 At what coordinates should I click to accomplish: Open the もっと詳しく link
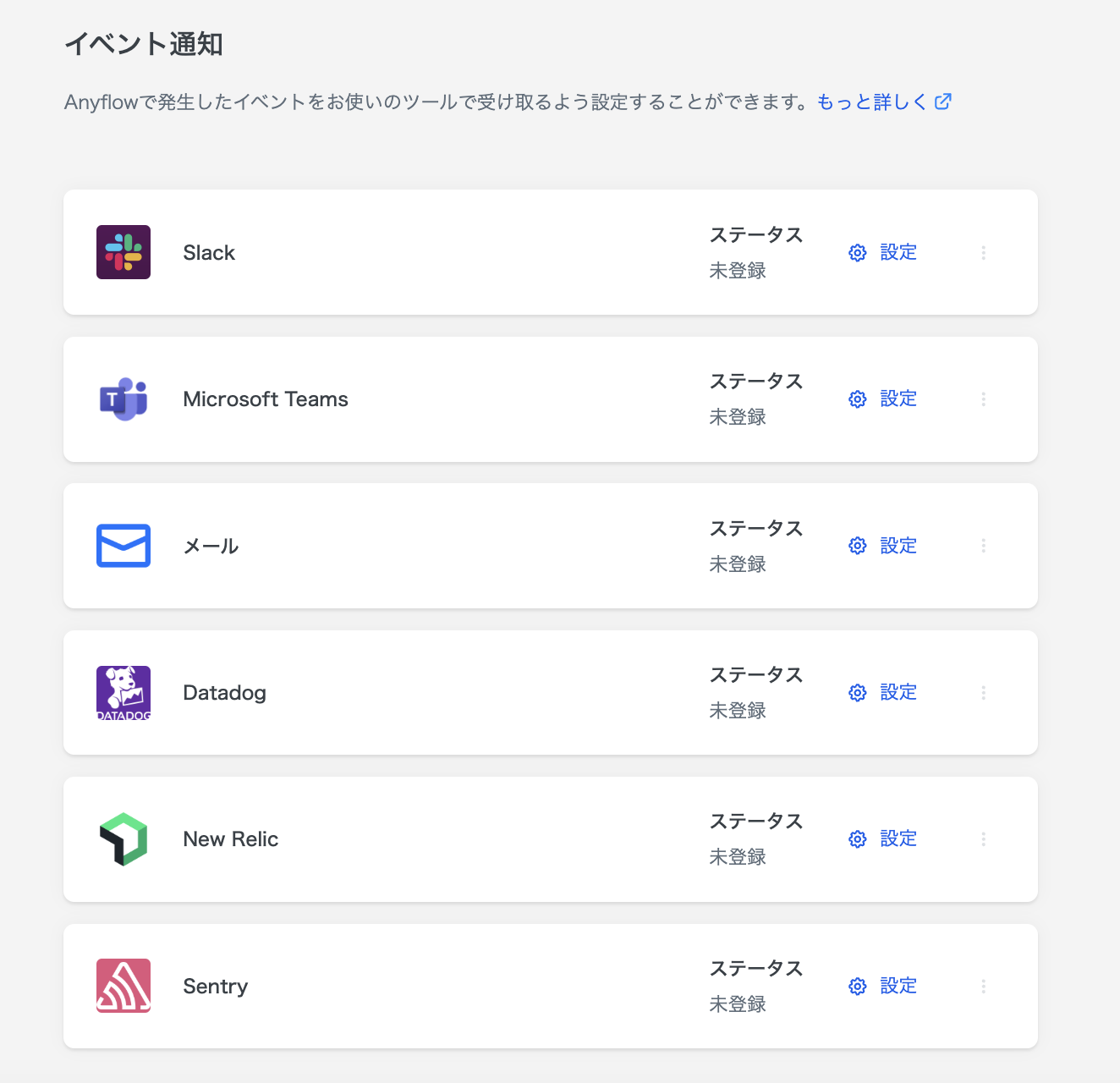tap(883, 102)
